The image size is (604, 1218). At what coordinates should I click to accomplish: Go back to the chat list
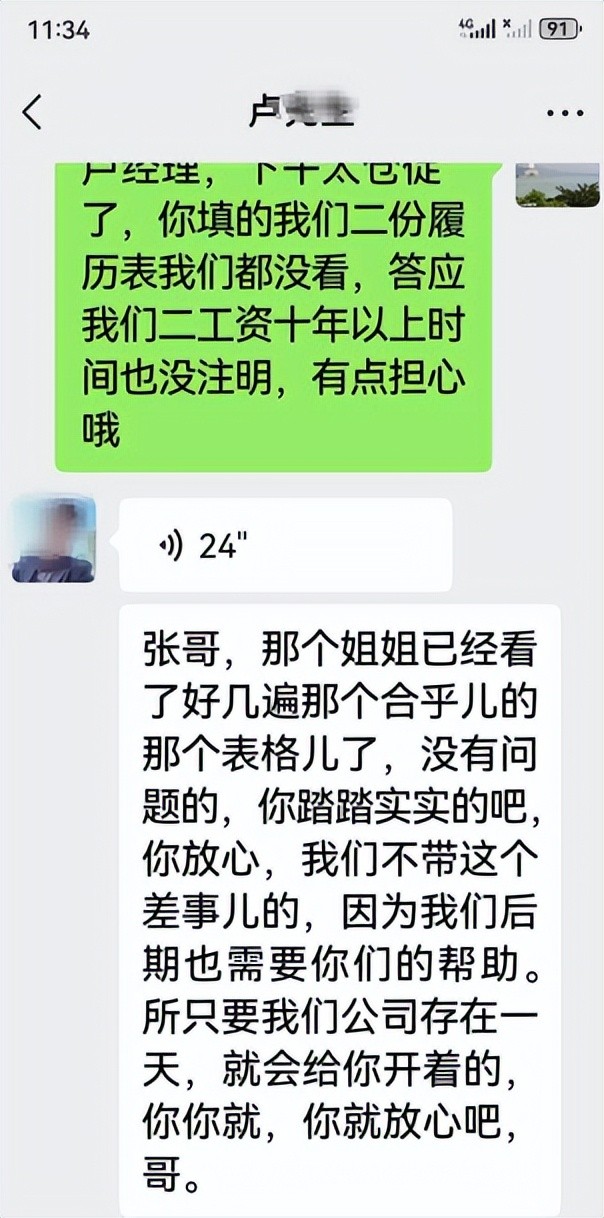click(x=33, y=112)
